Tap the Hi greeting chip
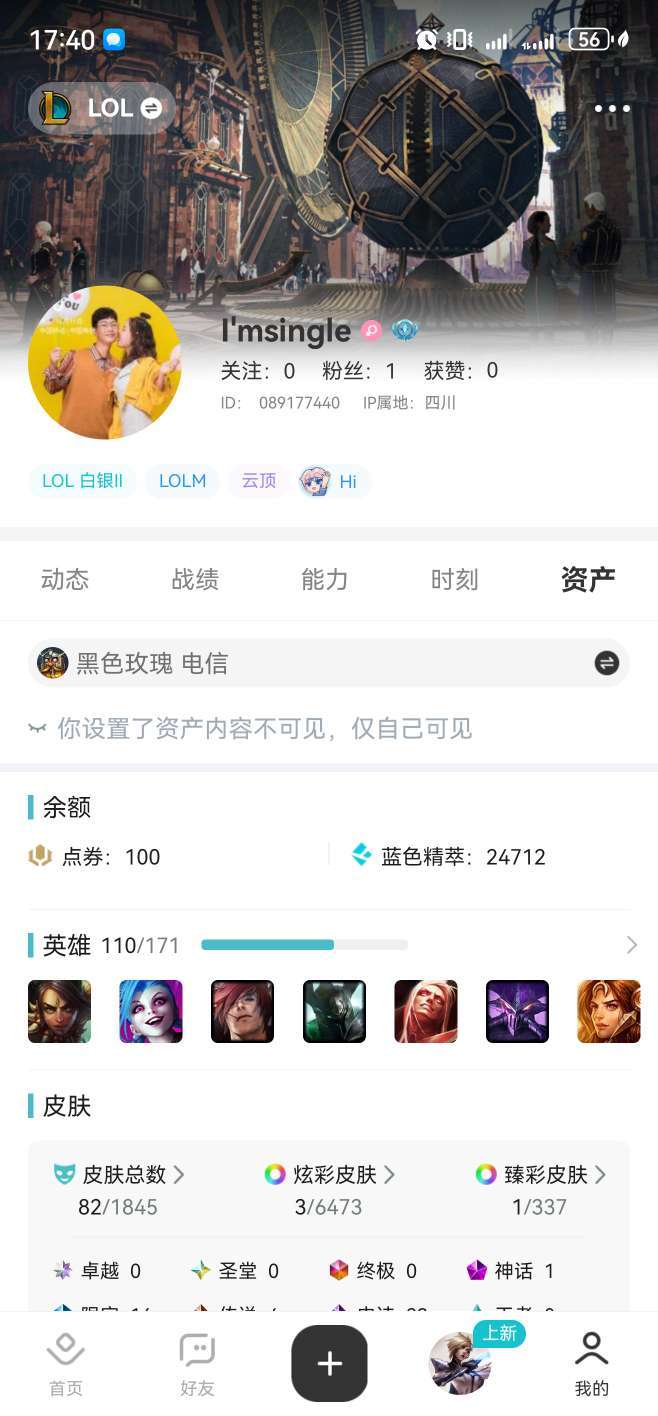This screenshot has height=1416, width=658. 334,481
